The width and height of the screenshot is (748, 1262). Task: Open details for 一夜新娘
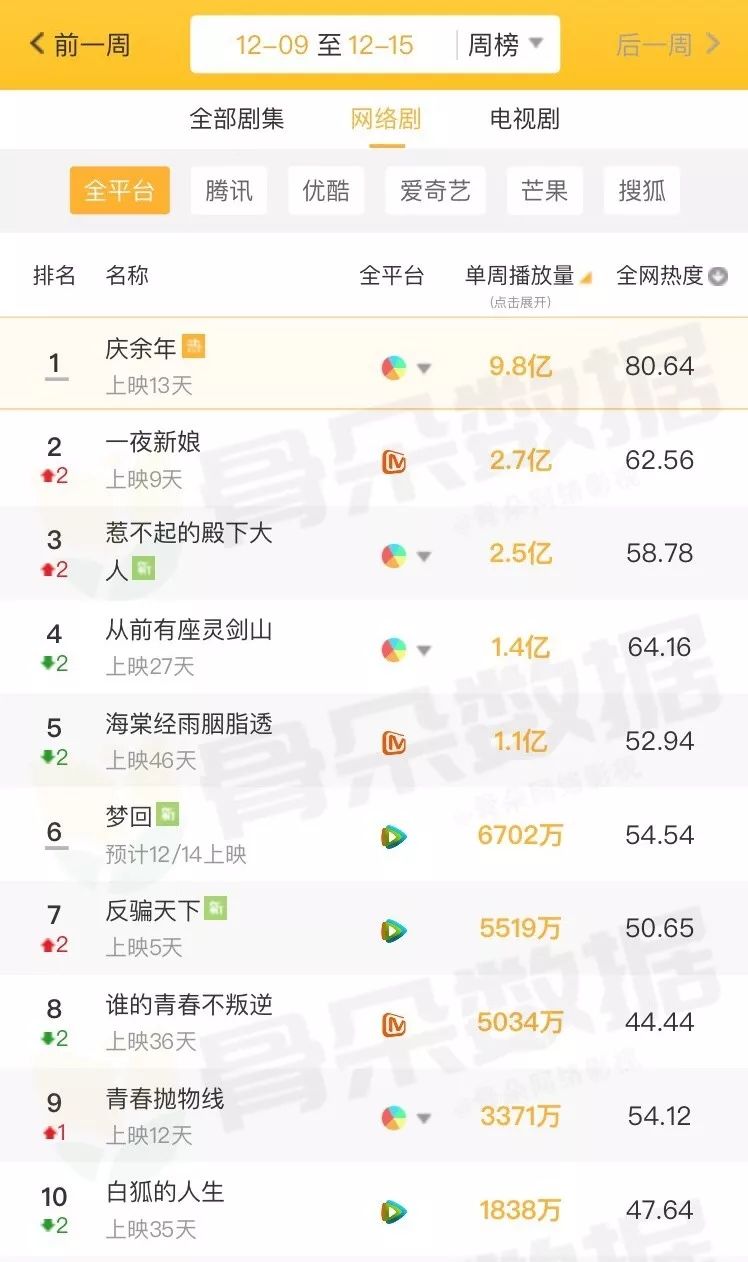[x=153, y=442]
